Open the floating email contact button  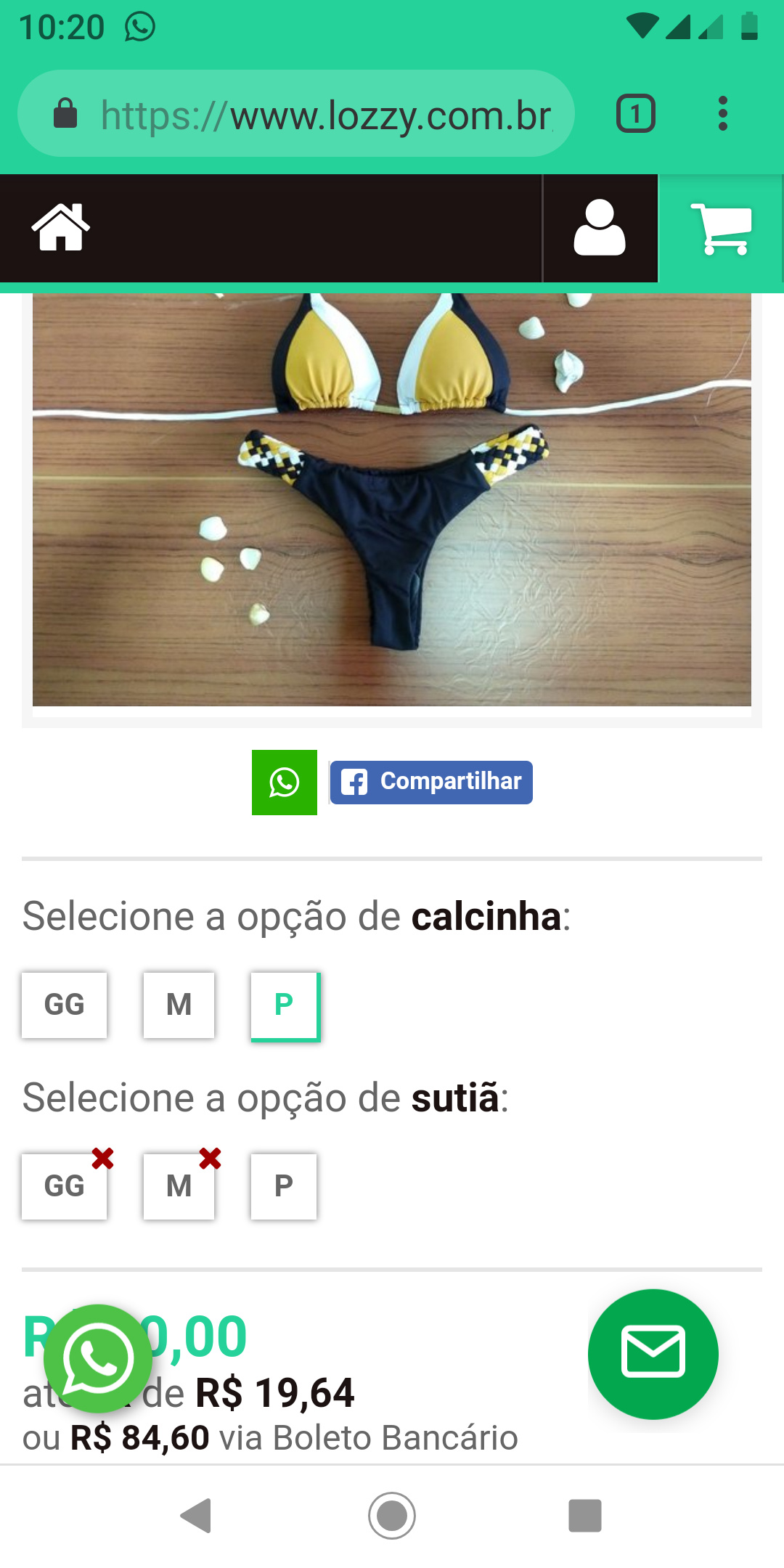pyautogui.click(x=653, y=1354)
